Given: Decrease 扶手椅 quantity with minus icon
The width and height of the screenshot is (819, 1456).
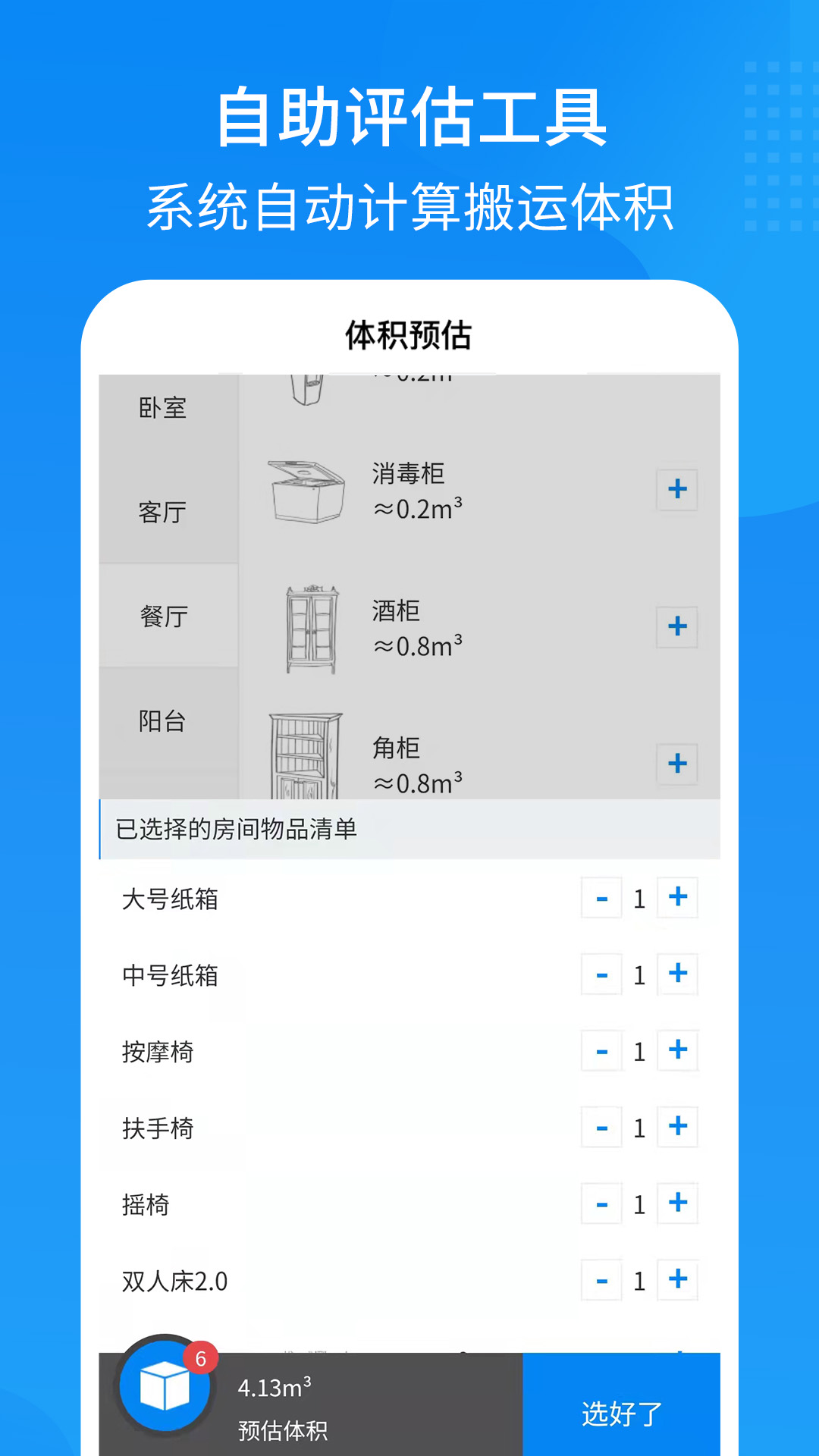Looking at the screenshot, I should [601, 1128].
